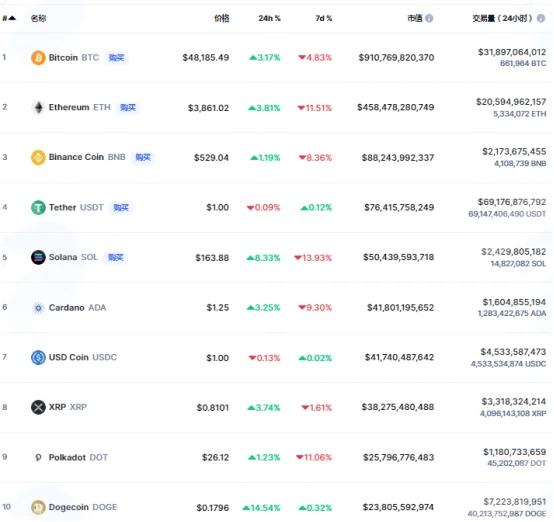The width and height of the screenshot is (554, 522).
Task: Open the Cardano ADA row
Action: click(x=276, y=307)
